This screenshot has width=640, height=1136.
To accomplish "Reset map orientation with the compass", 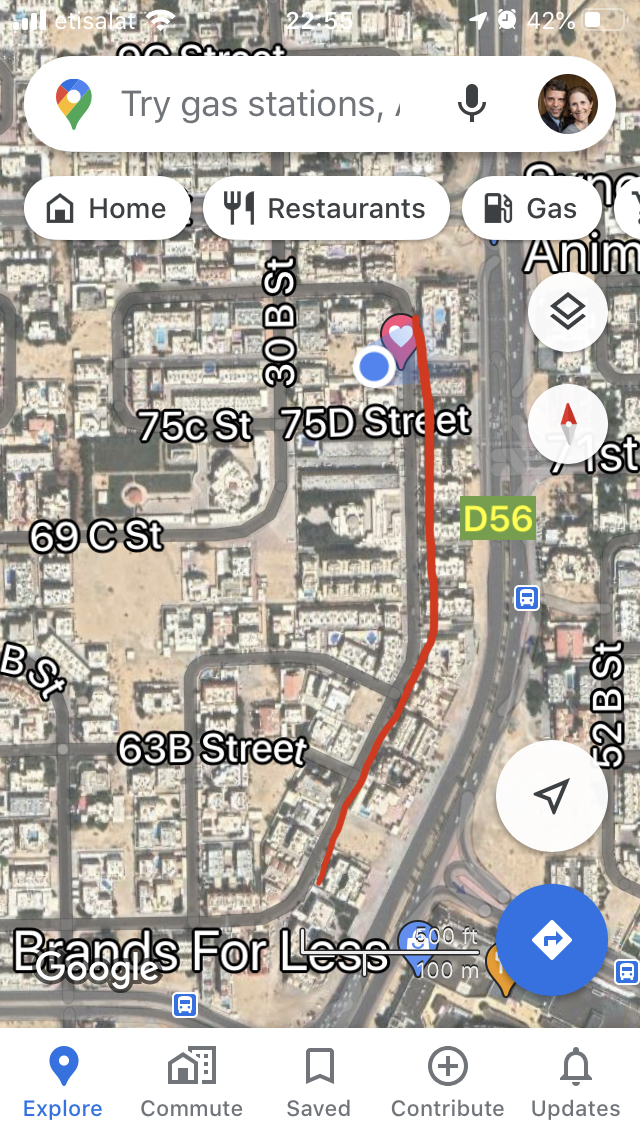I will (567, 415).
